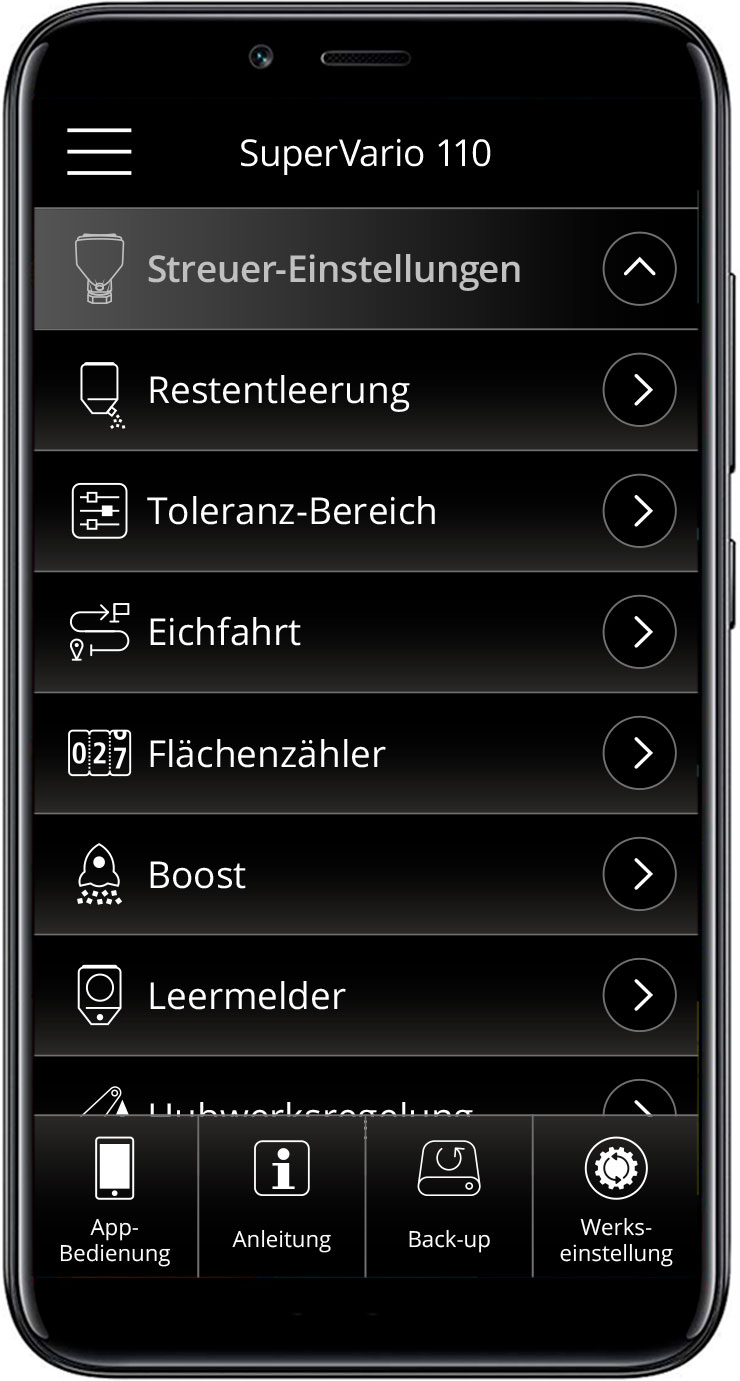Open Werkseinstellung via the gear icon
This screenshot has height=1381, width=740.
coord(614,1168)
